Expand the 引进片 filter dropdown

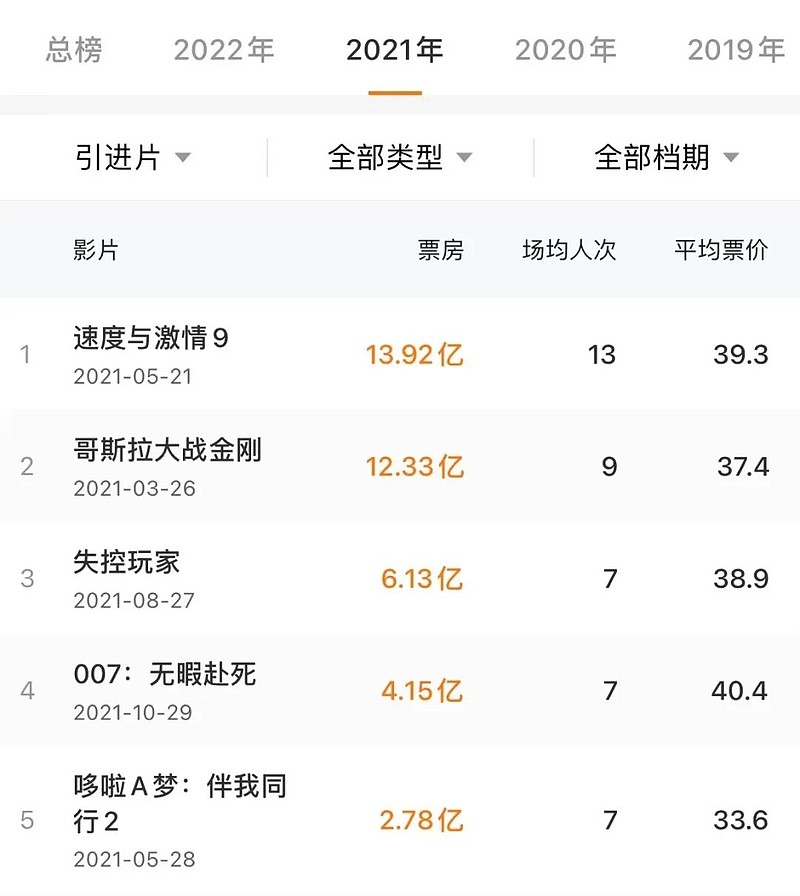(132, 157)
